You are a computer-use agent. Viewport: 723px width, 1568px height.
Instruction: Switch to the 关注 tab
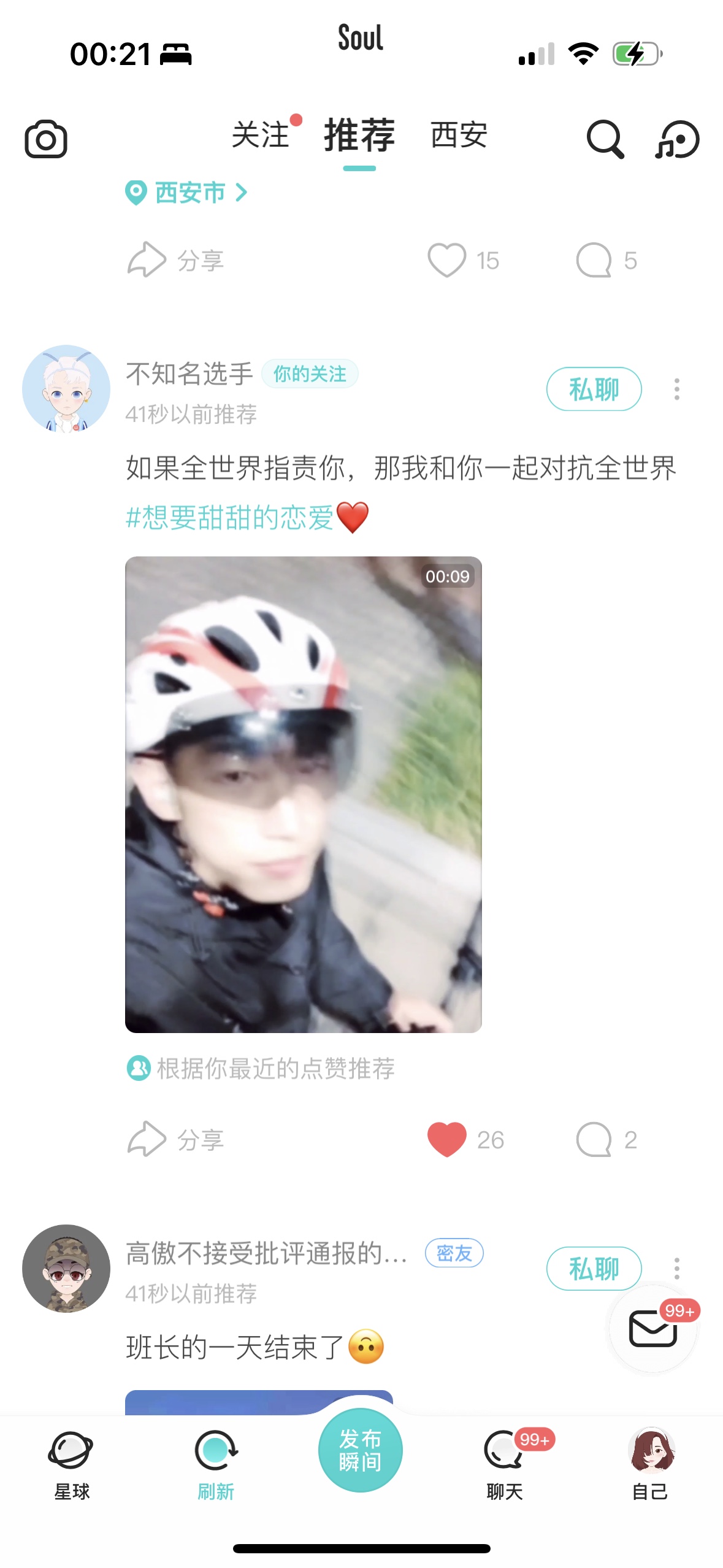261,135
